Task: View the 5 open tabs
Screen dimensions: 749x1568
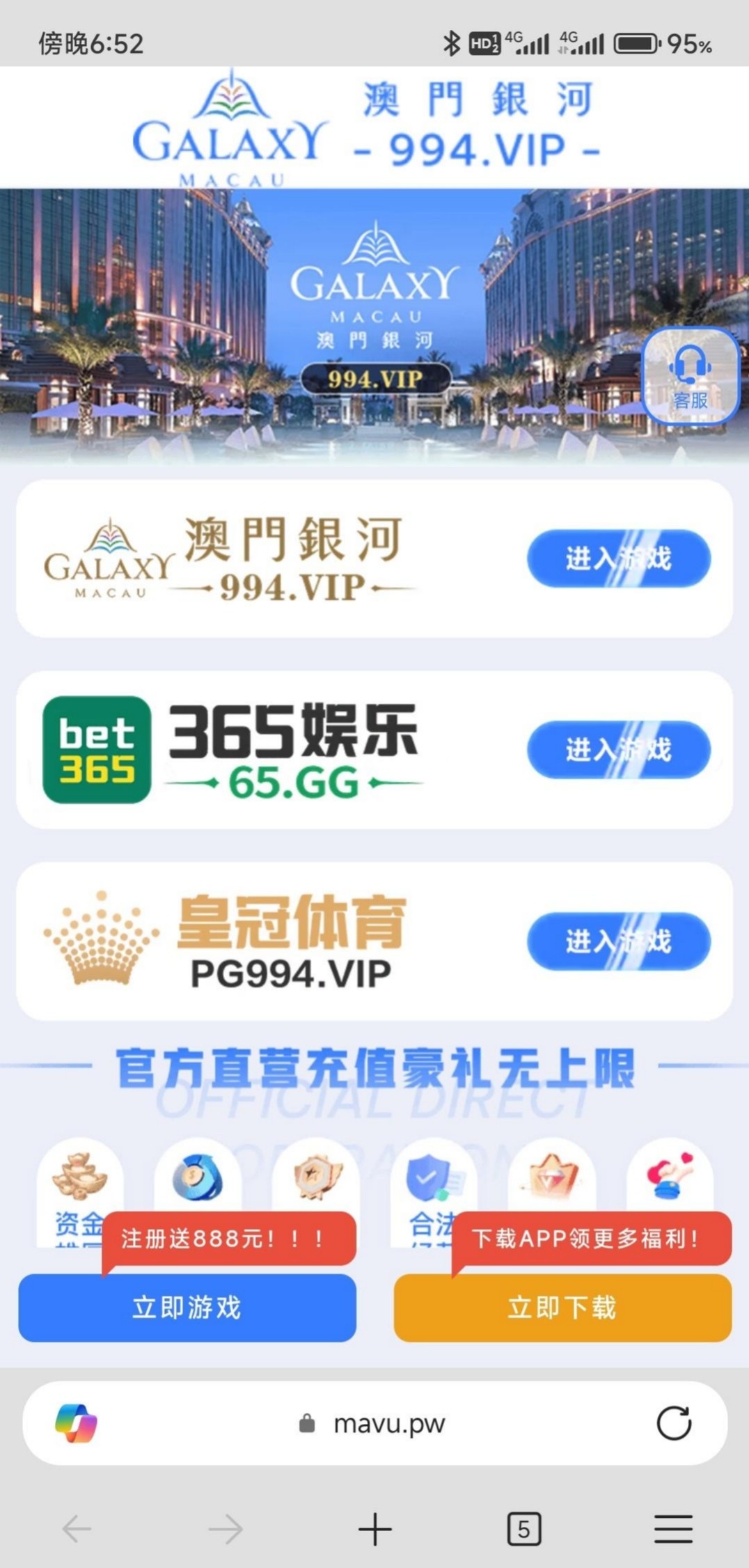Action: tap(523, 1529)
